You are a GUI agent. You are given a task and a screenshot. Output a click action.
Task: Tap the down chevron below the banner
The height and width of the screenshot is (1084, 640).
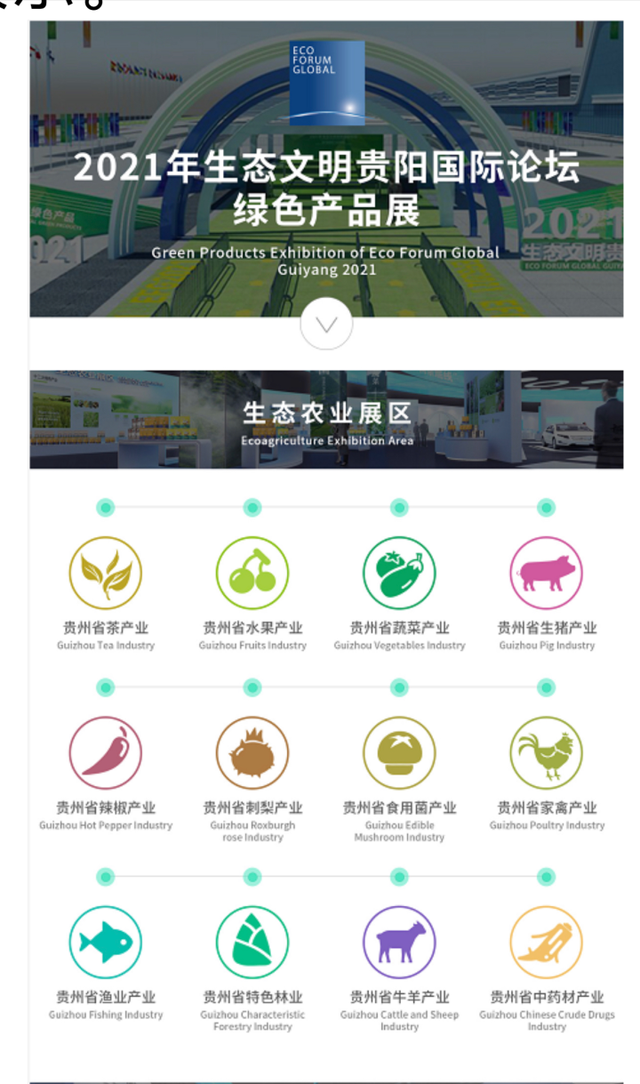tap(326, 324)
